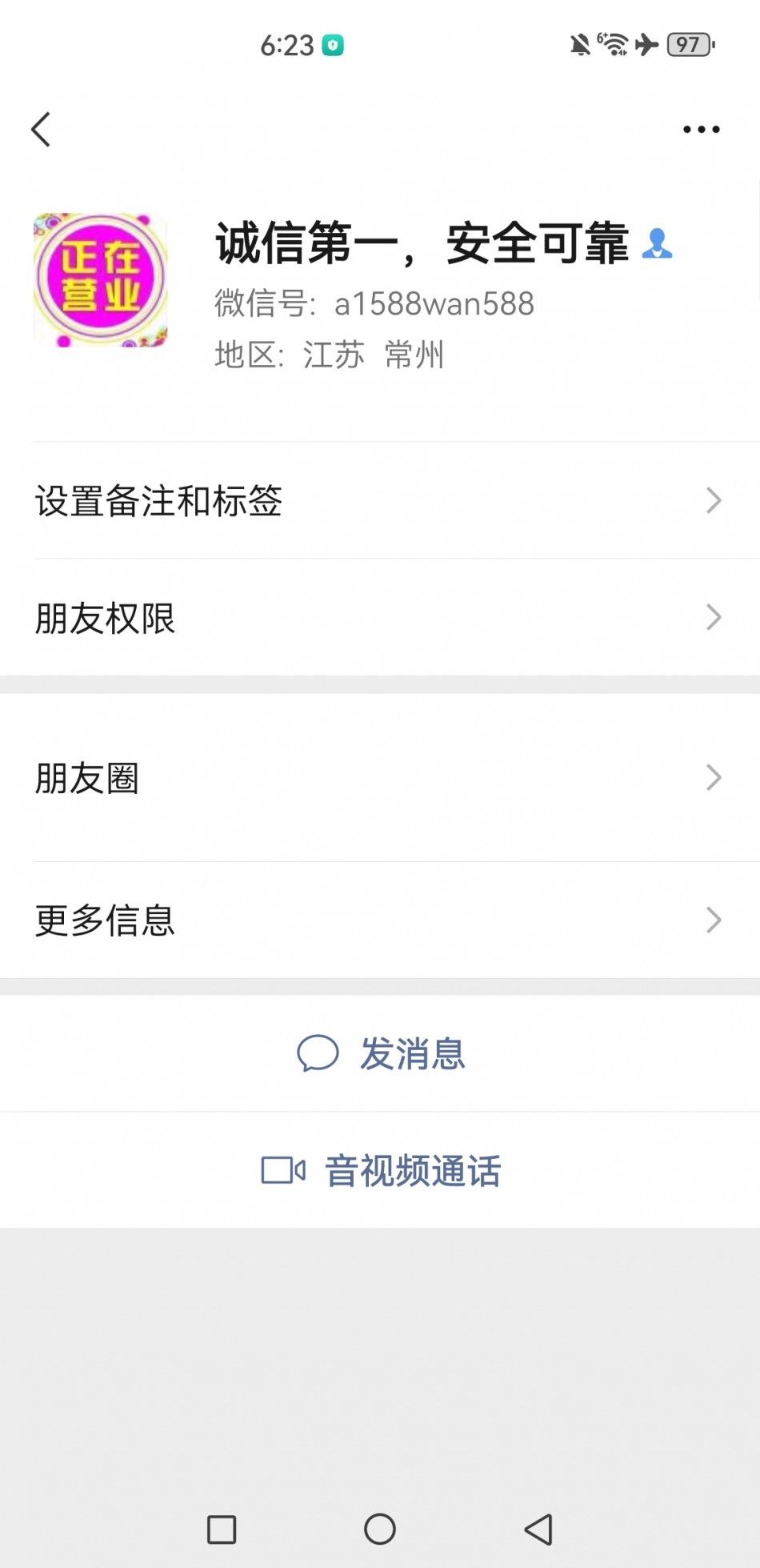This screenshot has width=760, height=1568.
Task: View the contact's profile picture
Action: pos(101,280)
